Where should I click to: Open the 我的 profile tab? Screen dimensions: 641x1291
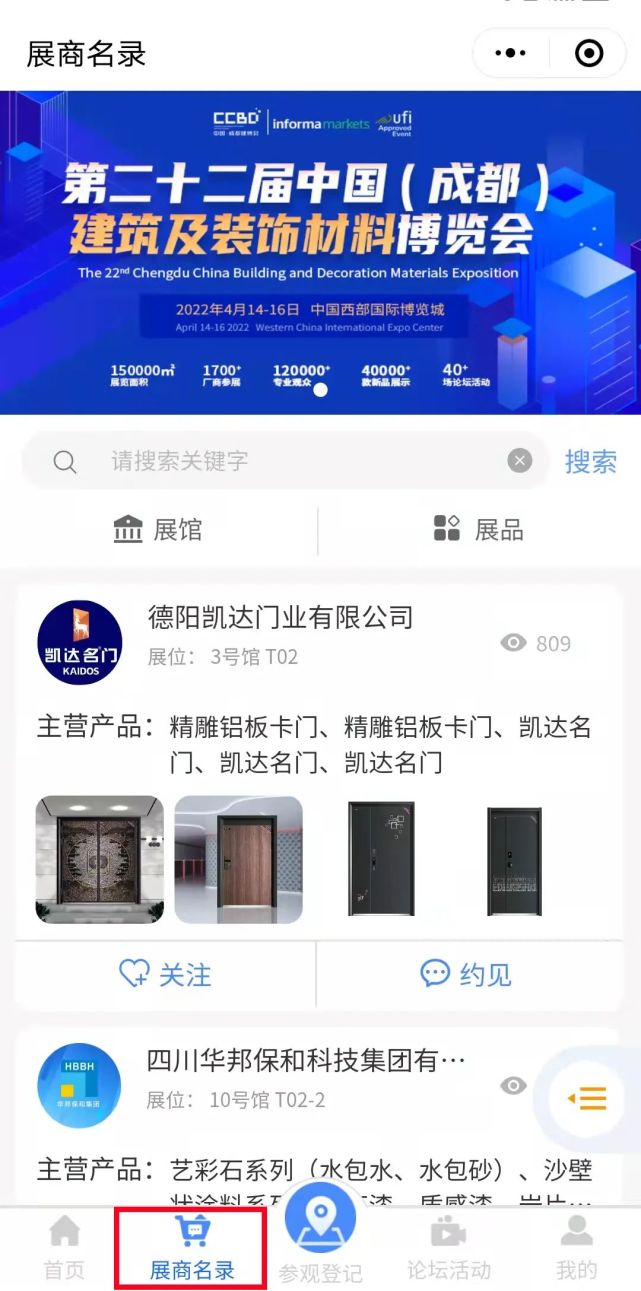(x=576, y=1246)
